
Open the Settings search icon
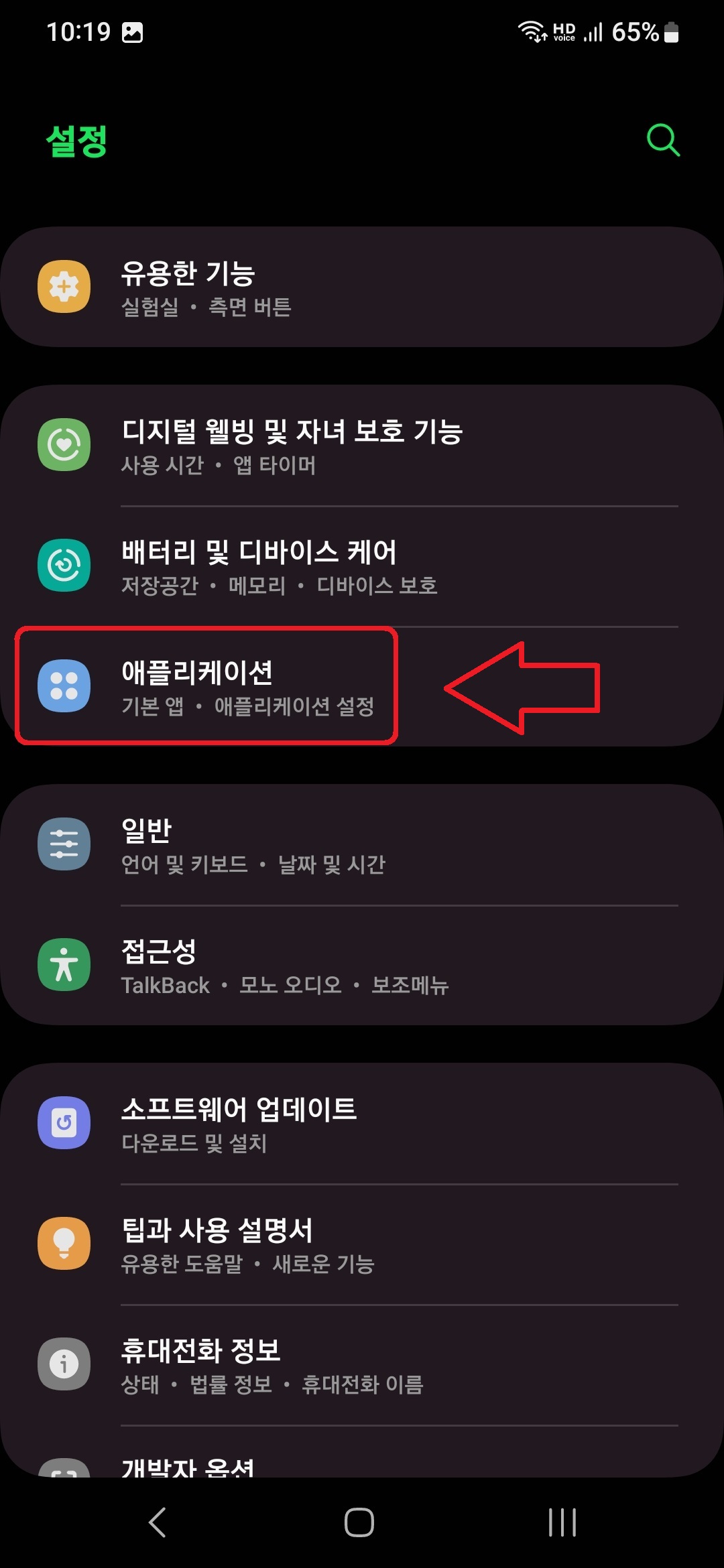[x=662, y=140]
